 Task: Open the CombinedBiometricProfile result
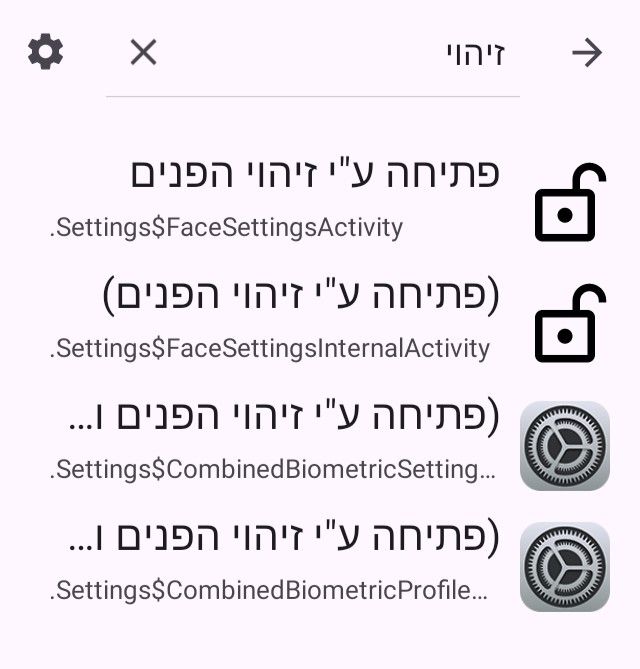(320, 562)
